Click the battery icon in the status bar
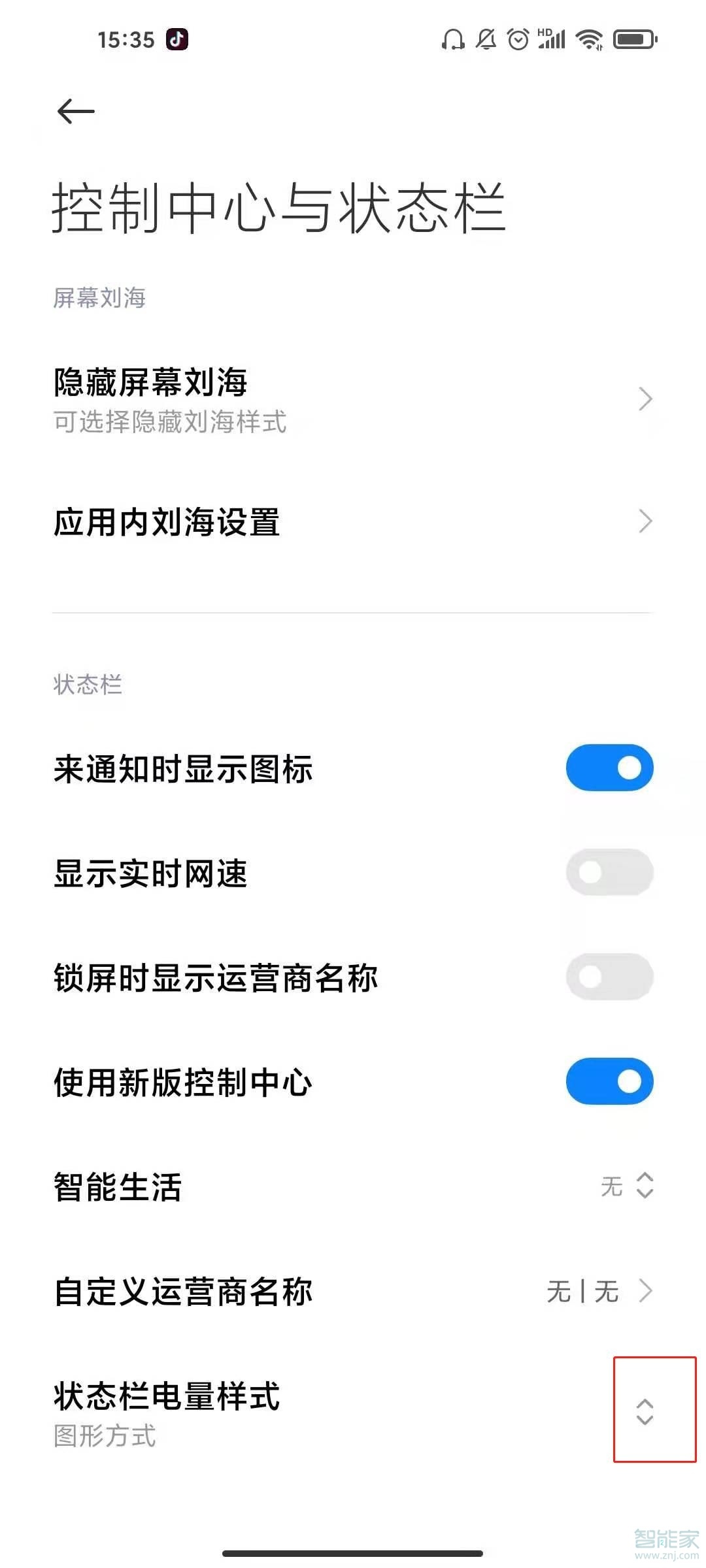This screenshot has height=1568, width=706. tap(633, 41)
